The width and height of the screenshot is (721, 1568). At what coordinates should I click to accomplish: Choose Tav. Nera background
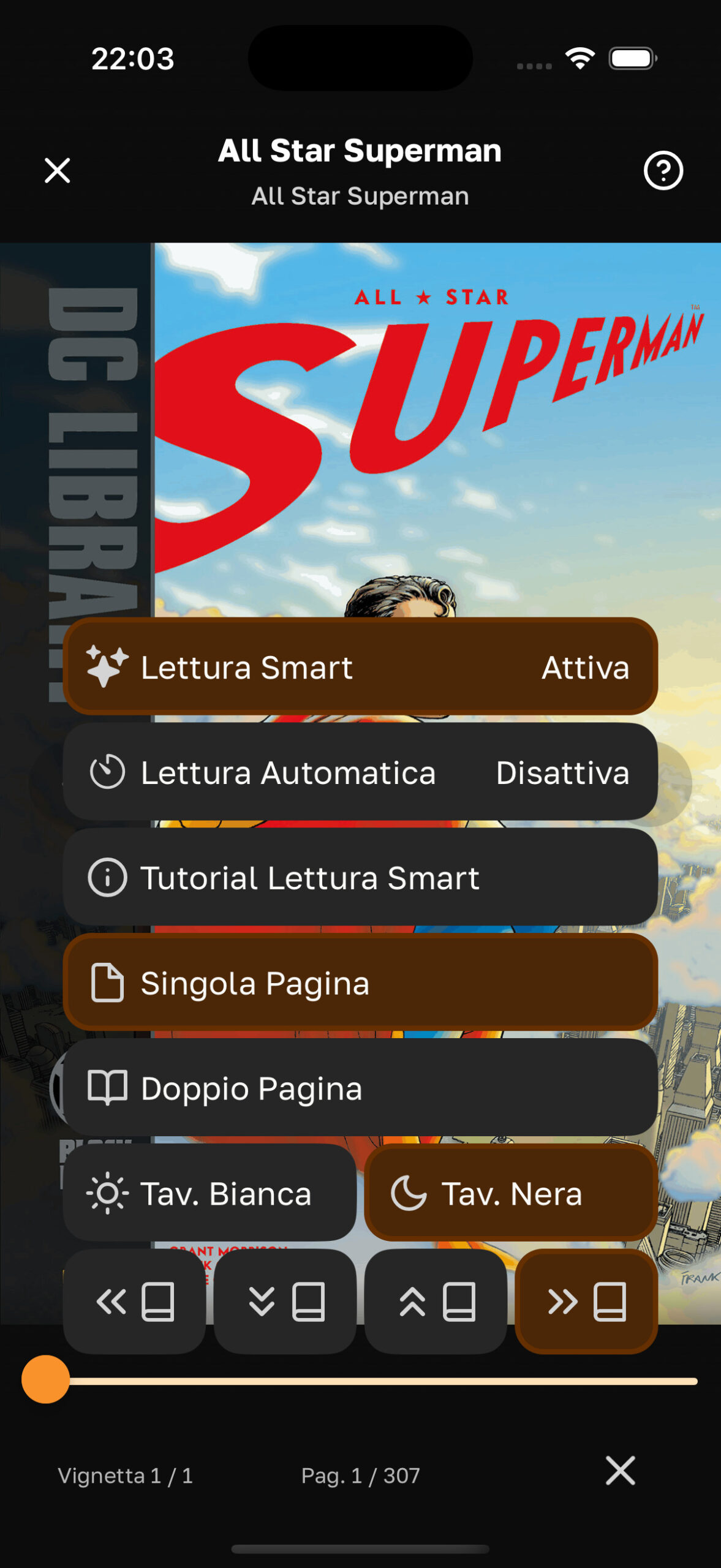pyautogui.click(x=511, y=1194)
